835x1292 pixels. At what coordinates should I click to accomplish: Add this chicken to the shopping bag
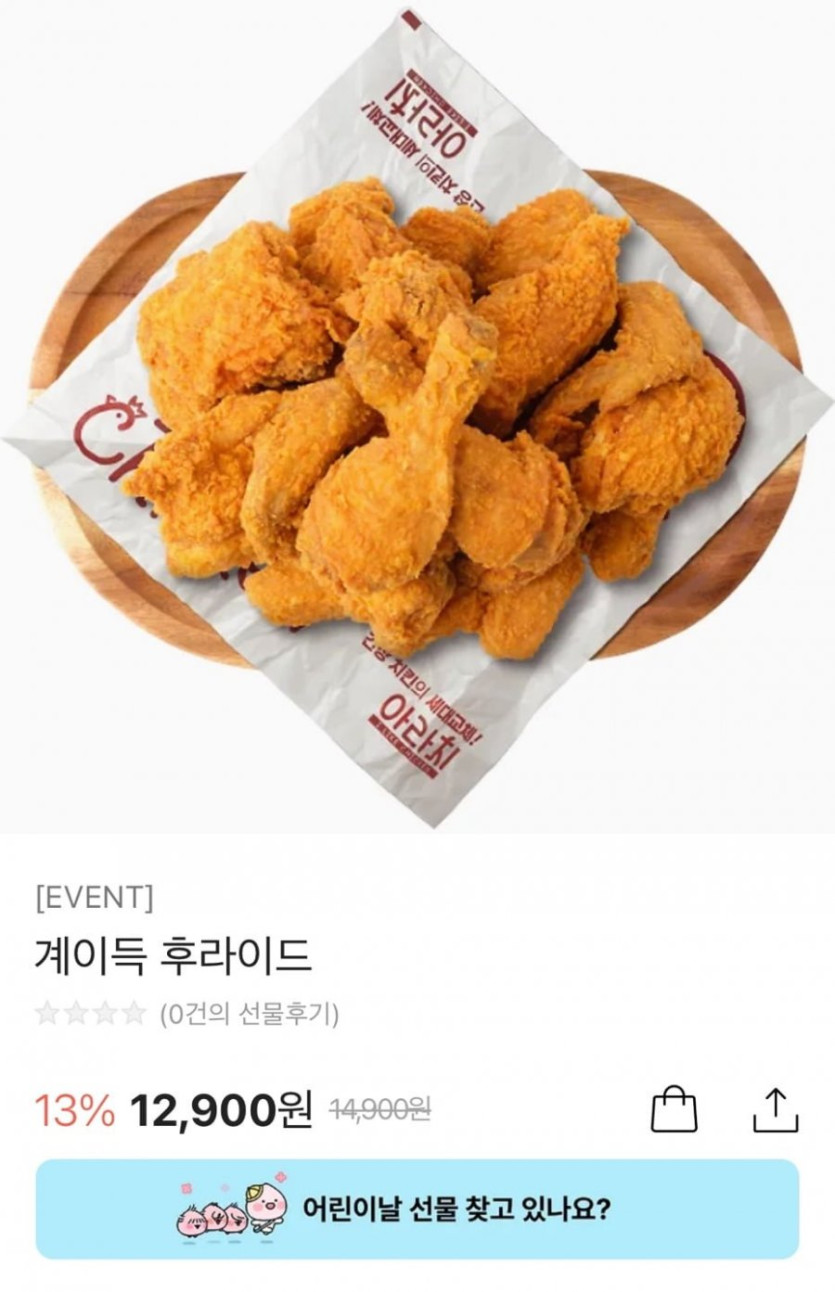tap(673, 1109)
